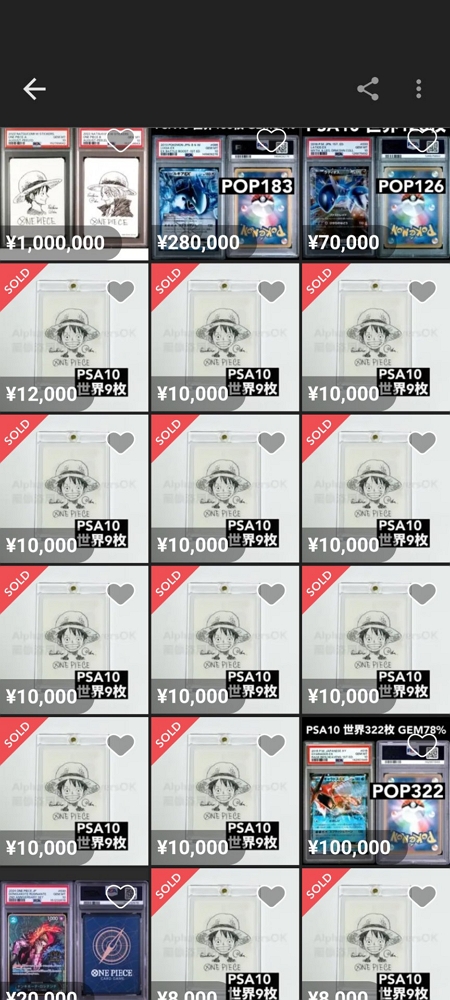Screen dimensions: 450x1000
Task: Tap the heart on the ¥12,000 listing
Action: click(120, 291)
